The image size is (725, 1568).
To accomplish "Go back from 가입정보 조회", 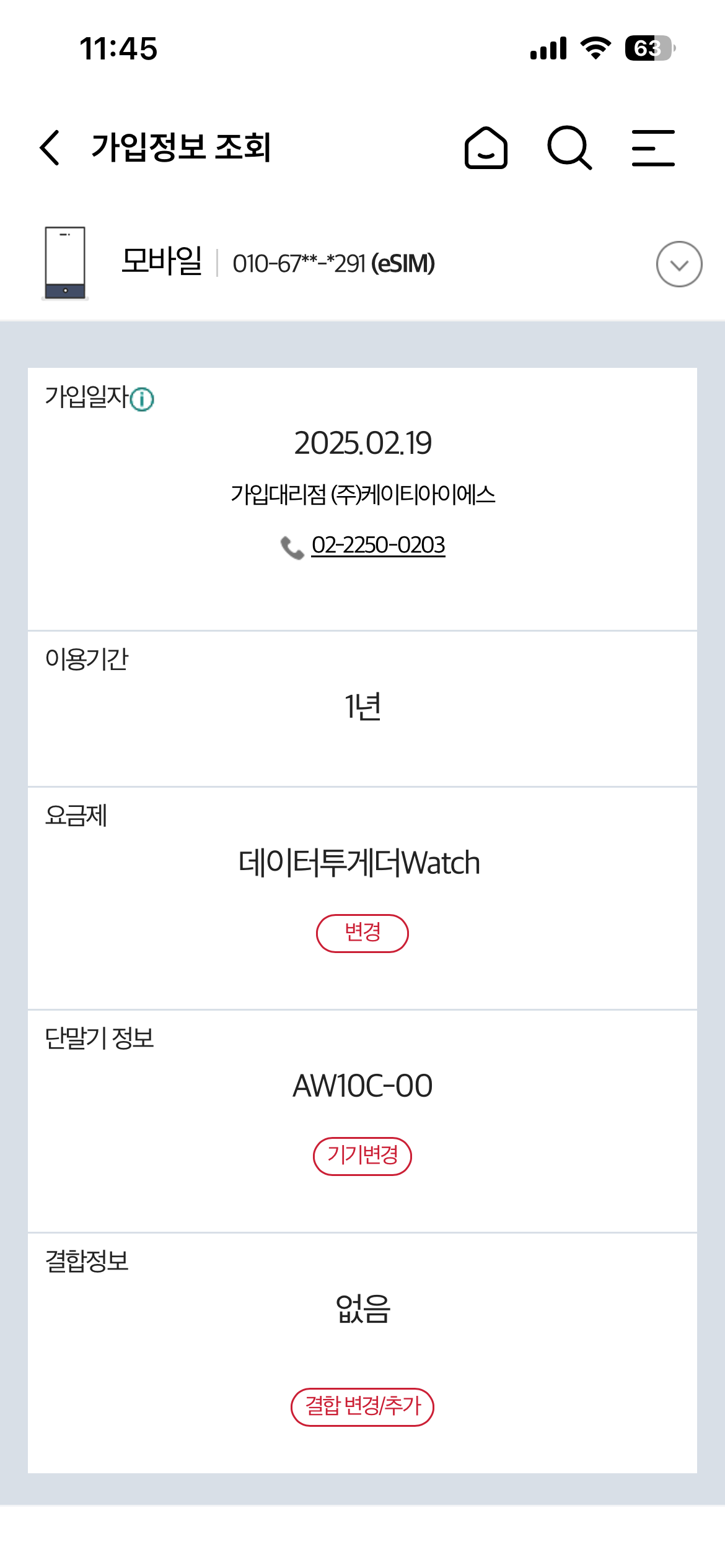I will tap(50, 147).
